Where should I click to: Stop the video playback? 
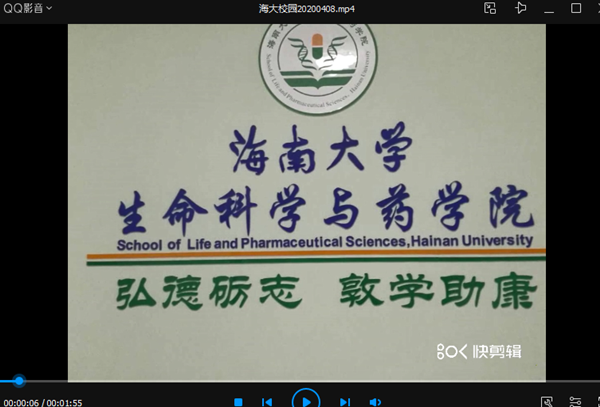[238, 401]
